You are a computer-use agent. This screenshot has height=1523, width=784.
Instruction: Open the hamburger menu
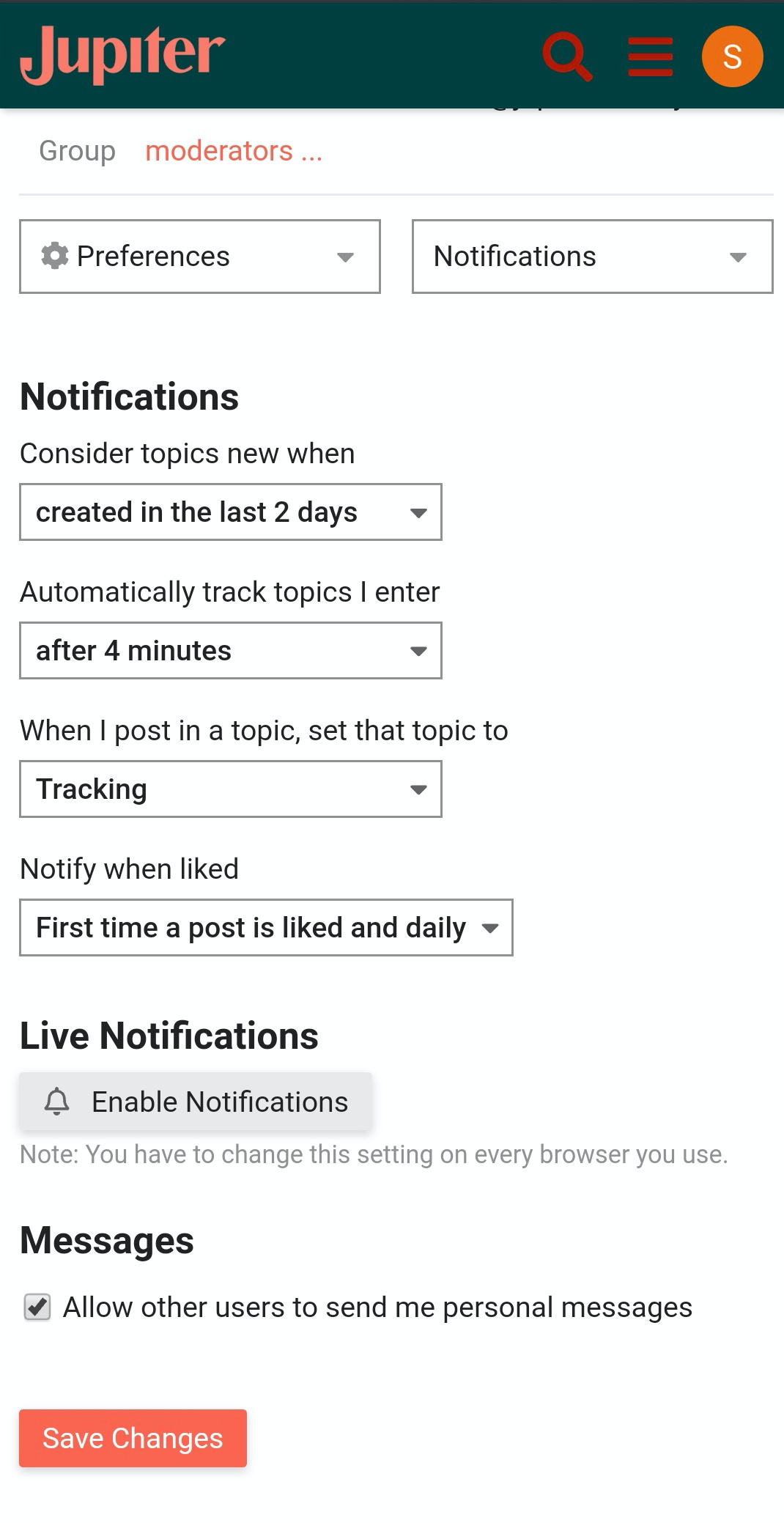pyautogui.click(x=651, y=56)
